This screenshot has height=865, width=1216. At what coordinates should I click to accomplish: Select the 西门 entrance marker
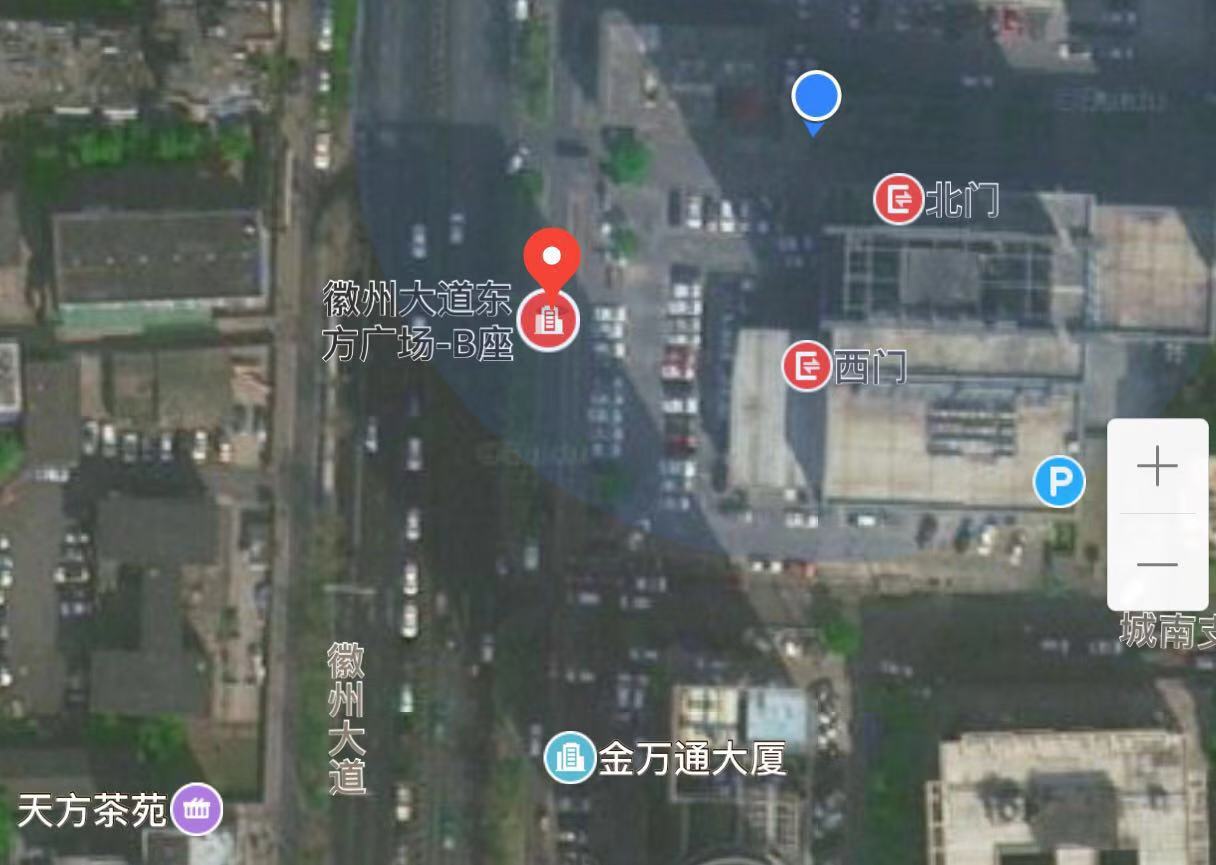click(807, 366)
